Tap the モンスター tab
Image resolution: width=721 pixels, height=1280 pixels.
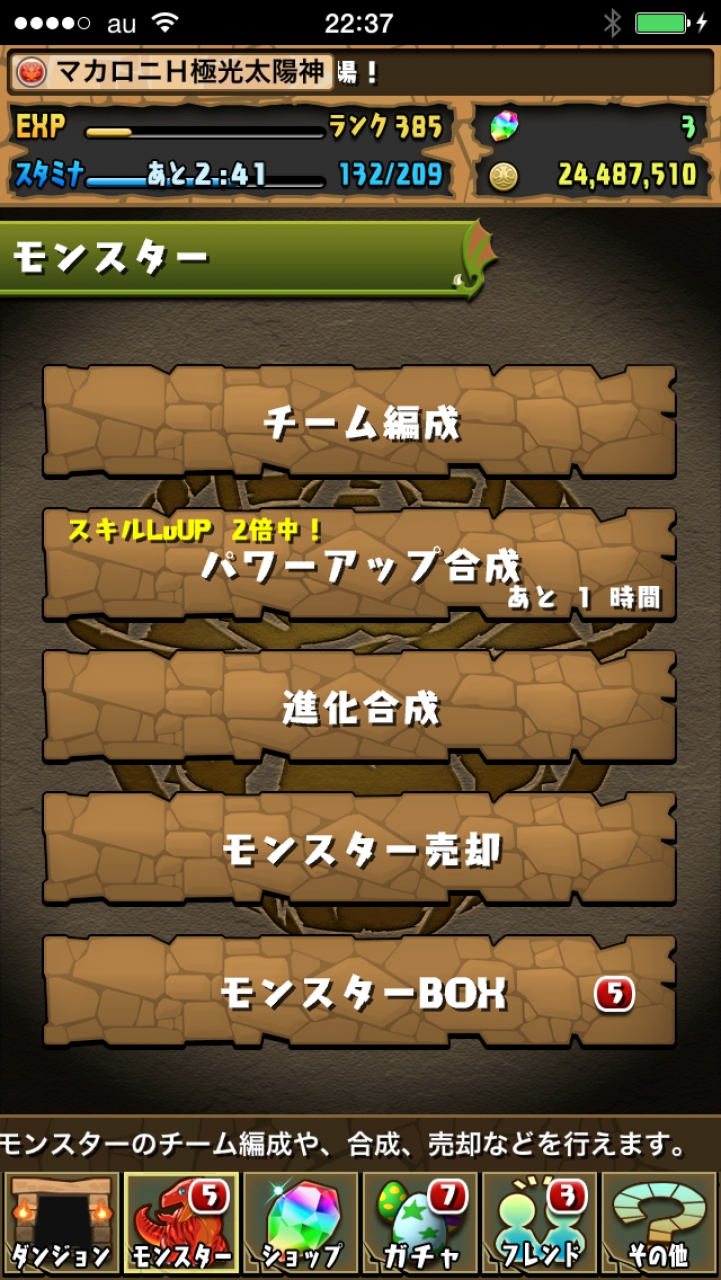(x=181, y=1223)
